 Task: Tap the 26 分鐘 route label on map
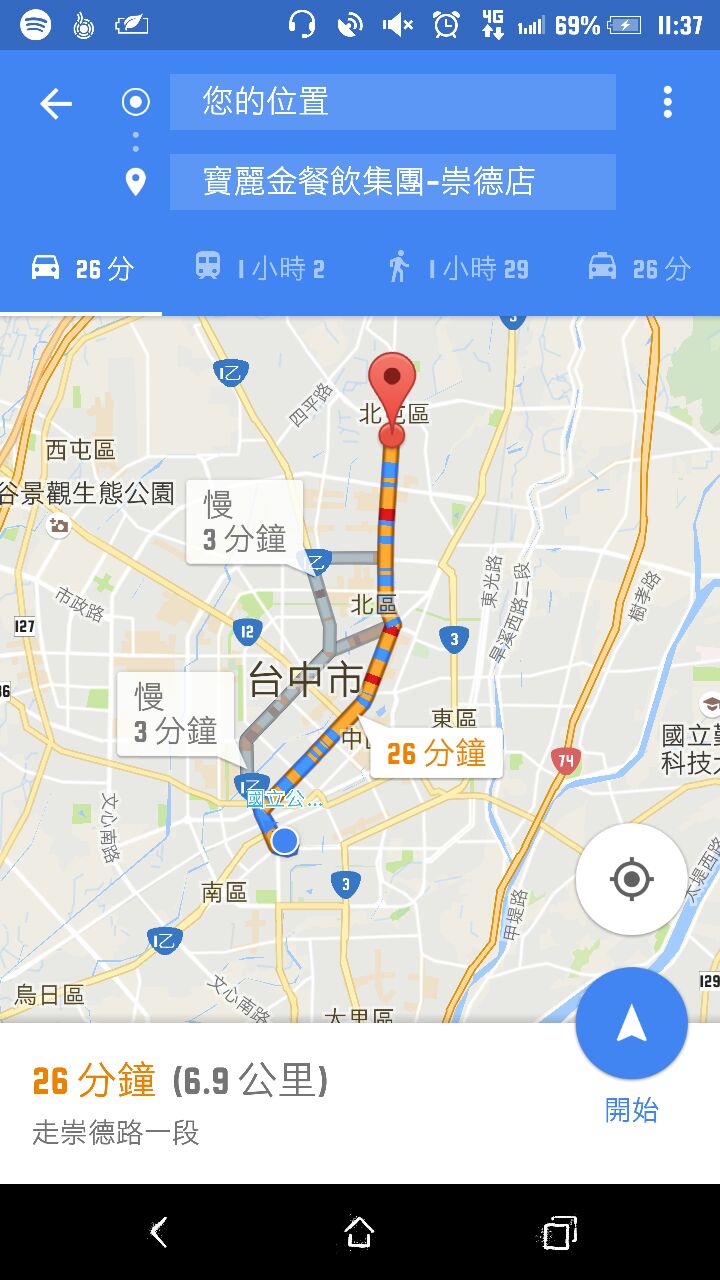click(x=436, y=753)
